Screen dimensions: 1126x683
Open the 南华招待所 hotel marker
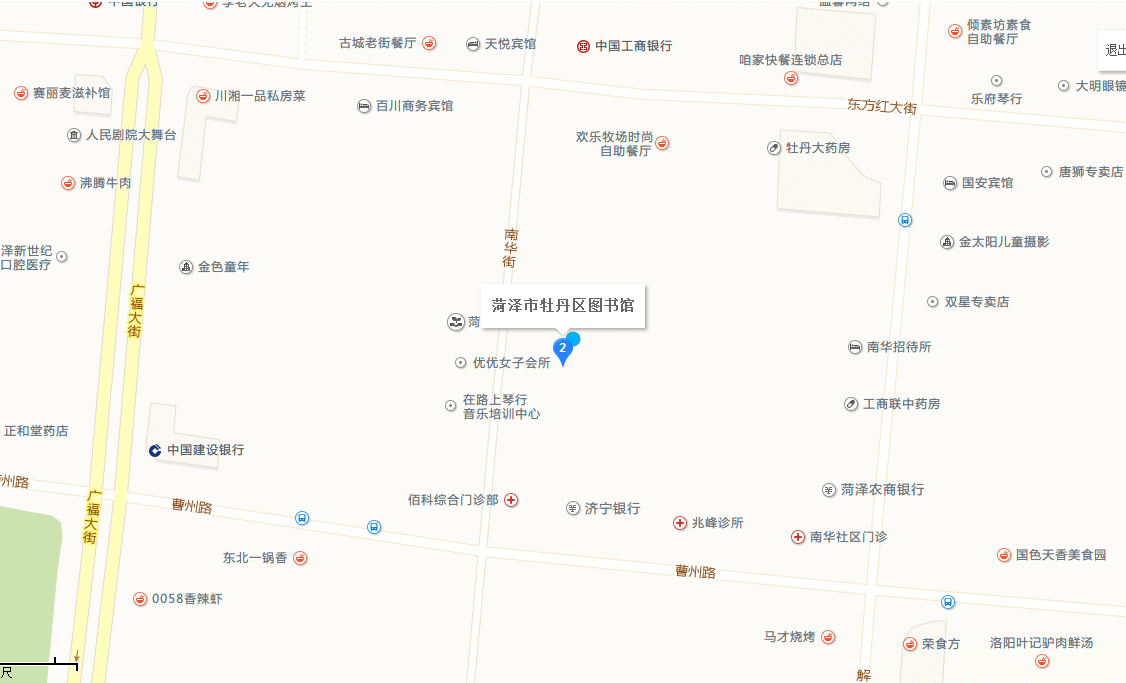pos(855,347)
